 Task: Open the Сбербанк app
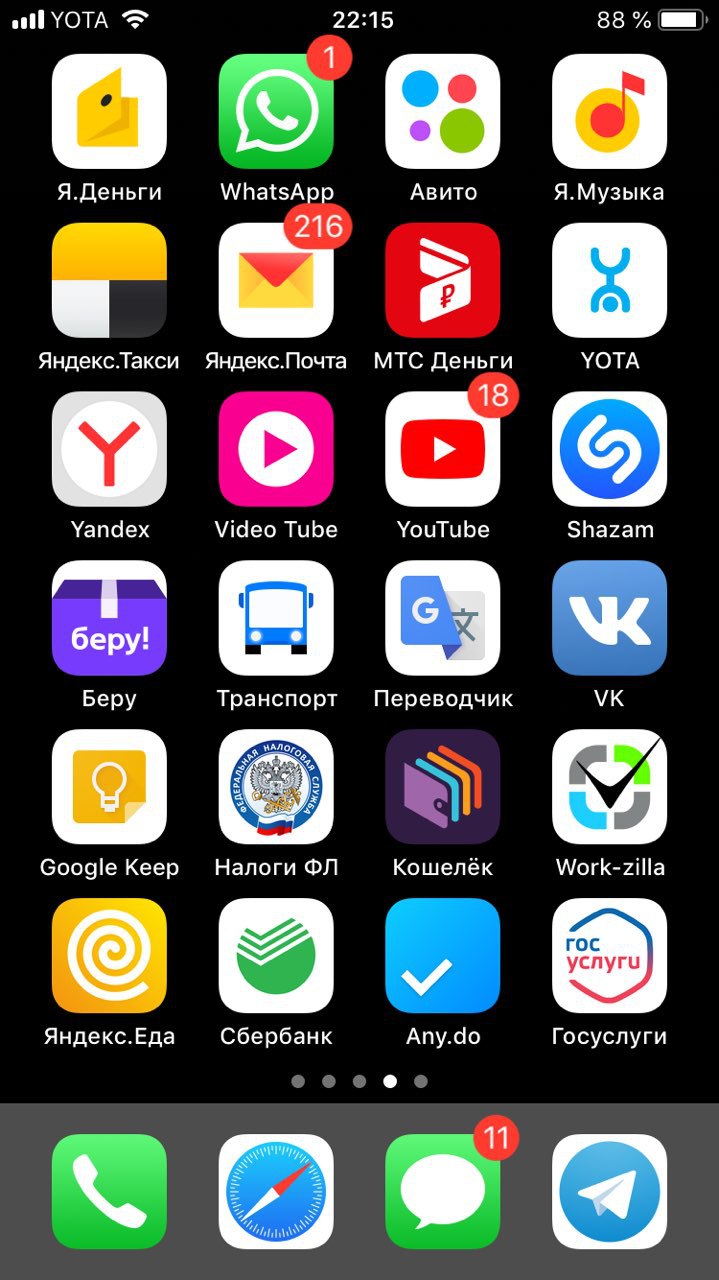pos(276,956)
